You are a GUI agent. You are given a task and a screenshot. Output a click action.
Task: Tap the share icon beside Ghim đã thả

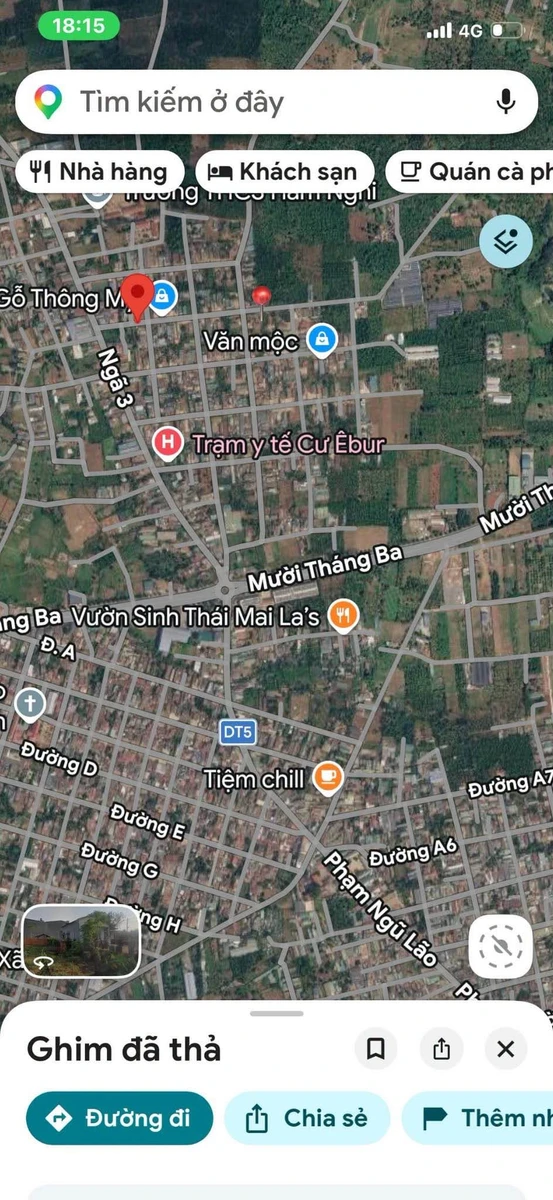click(x=441, y=1049)
